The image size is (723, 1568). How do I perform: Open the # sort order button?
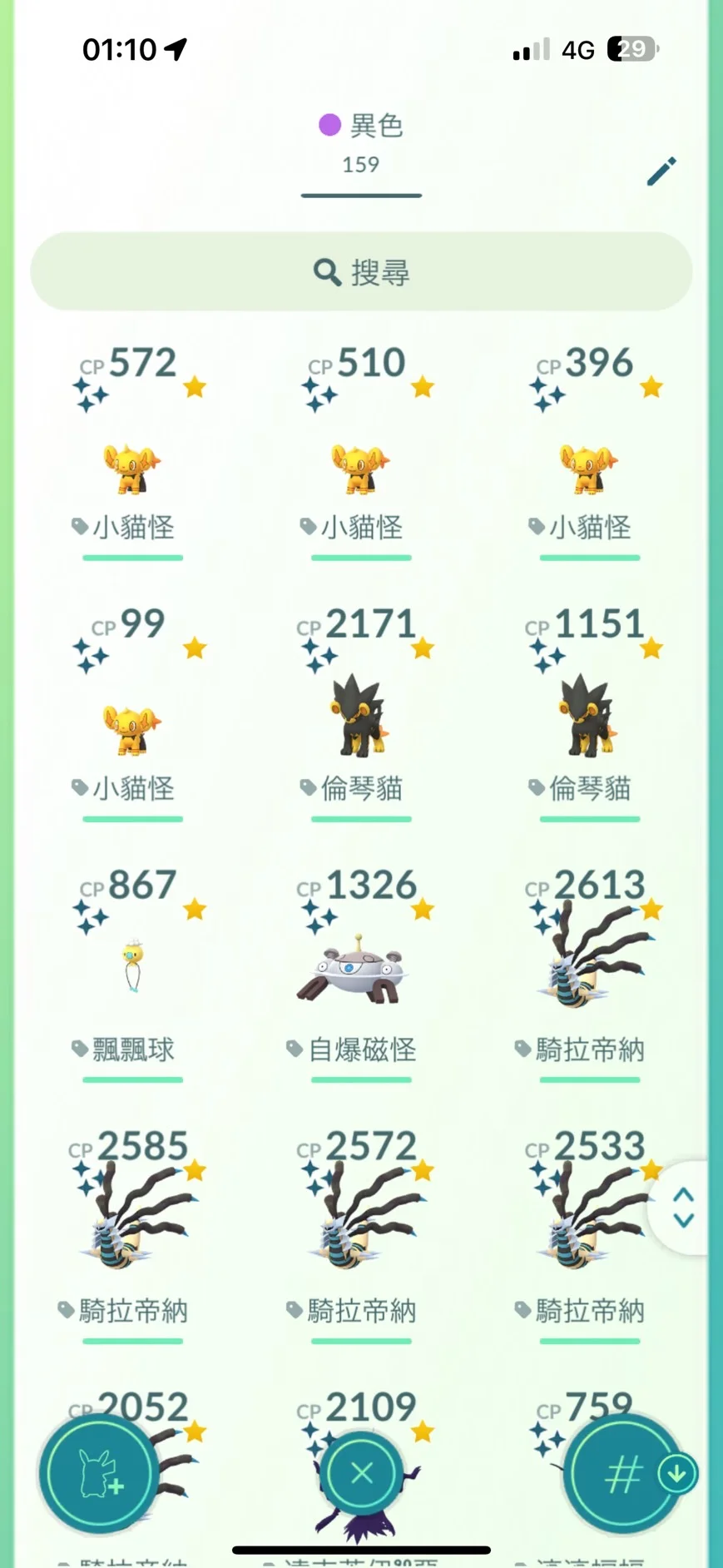623,1475
